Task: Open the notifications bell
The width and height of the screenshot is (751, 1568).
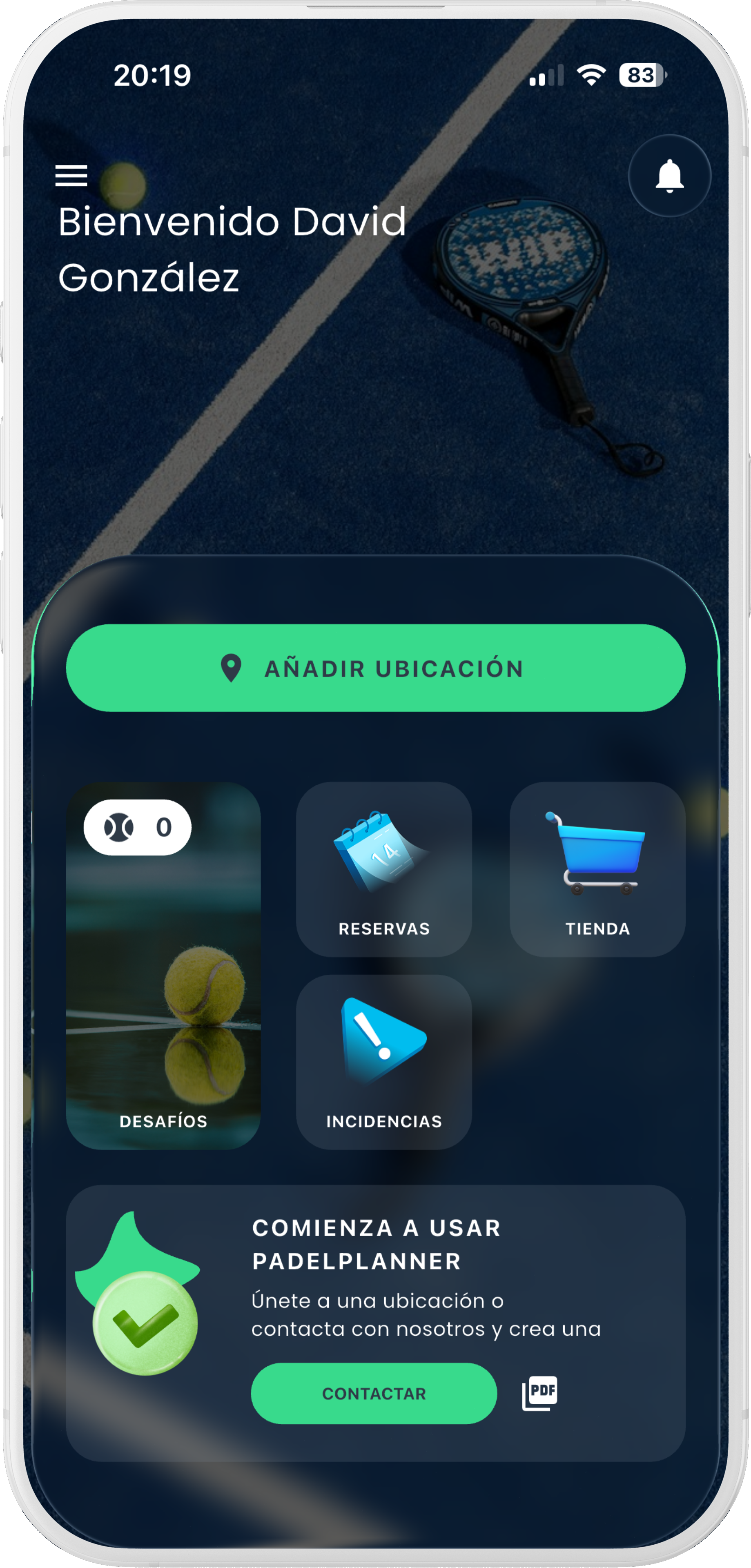Action: click(669, 176)
